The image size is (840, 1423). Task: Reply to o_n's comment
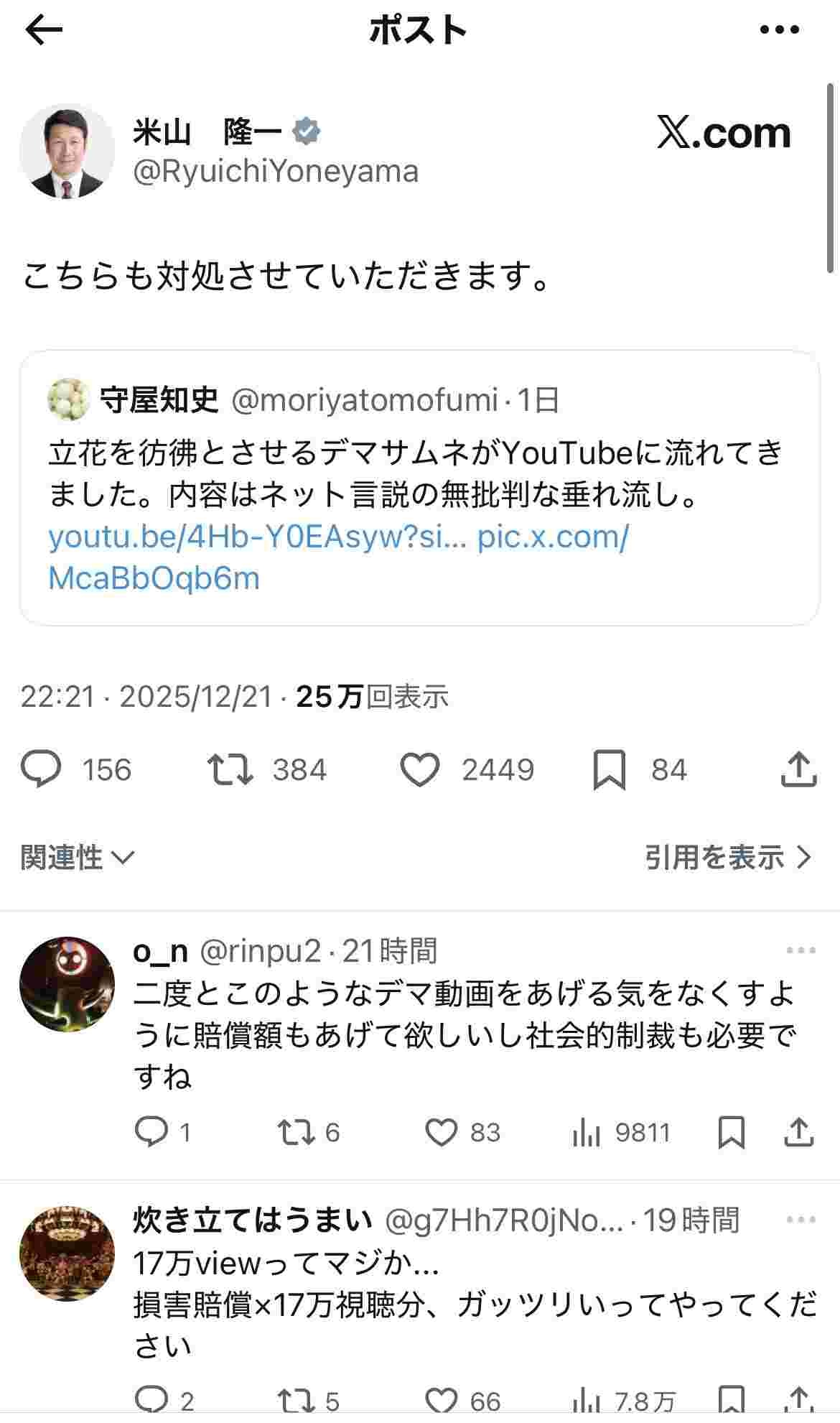(x=151, y=1133)
